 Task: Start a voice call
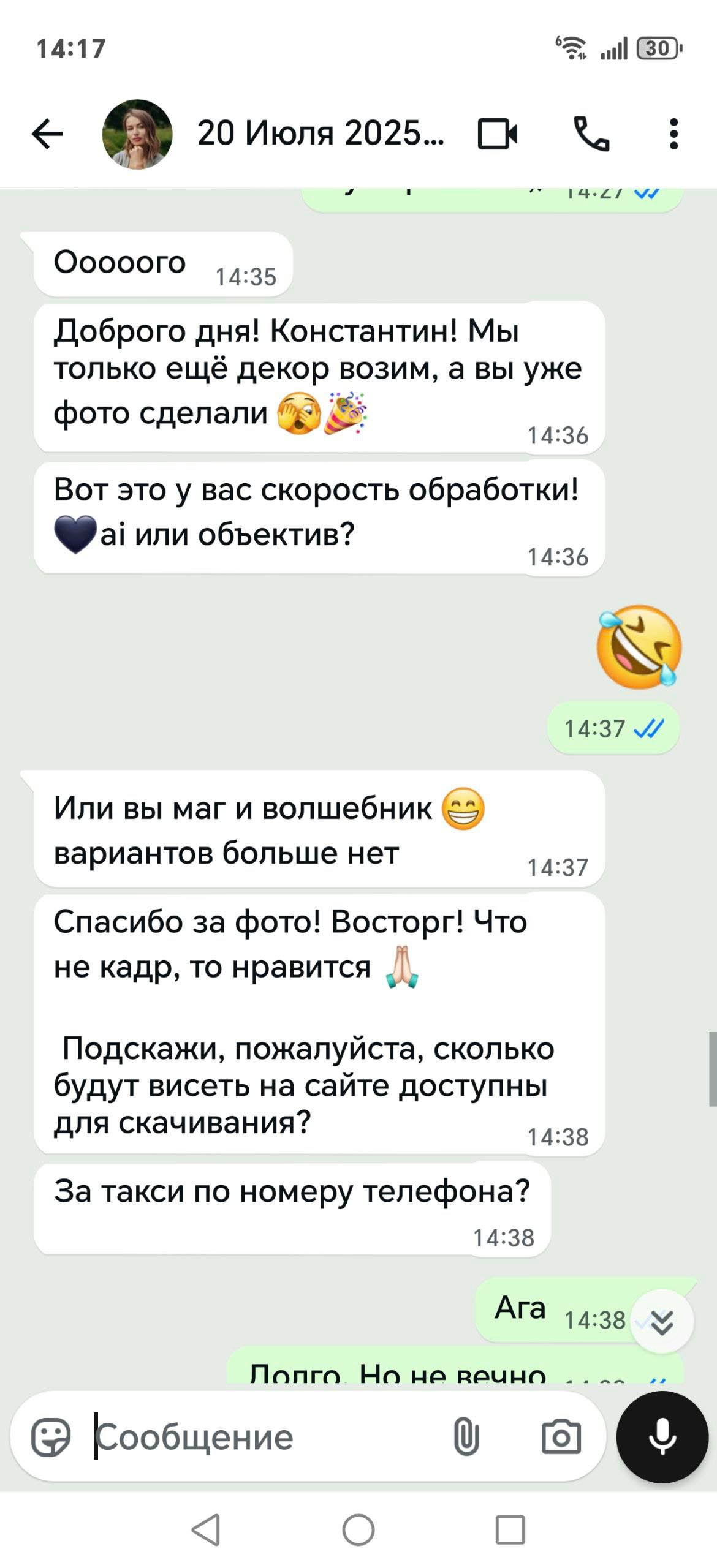pyautogui.click(x=591, y=134)
